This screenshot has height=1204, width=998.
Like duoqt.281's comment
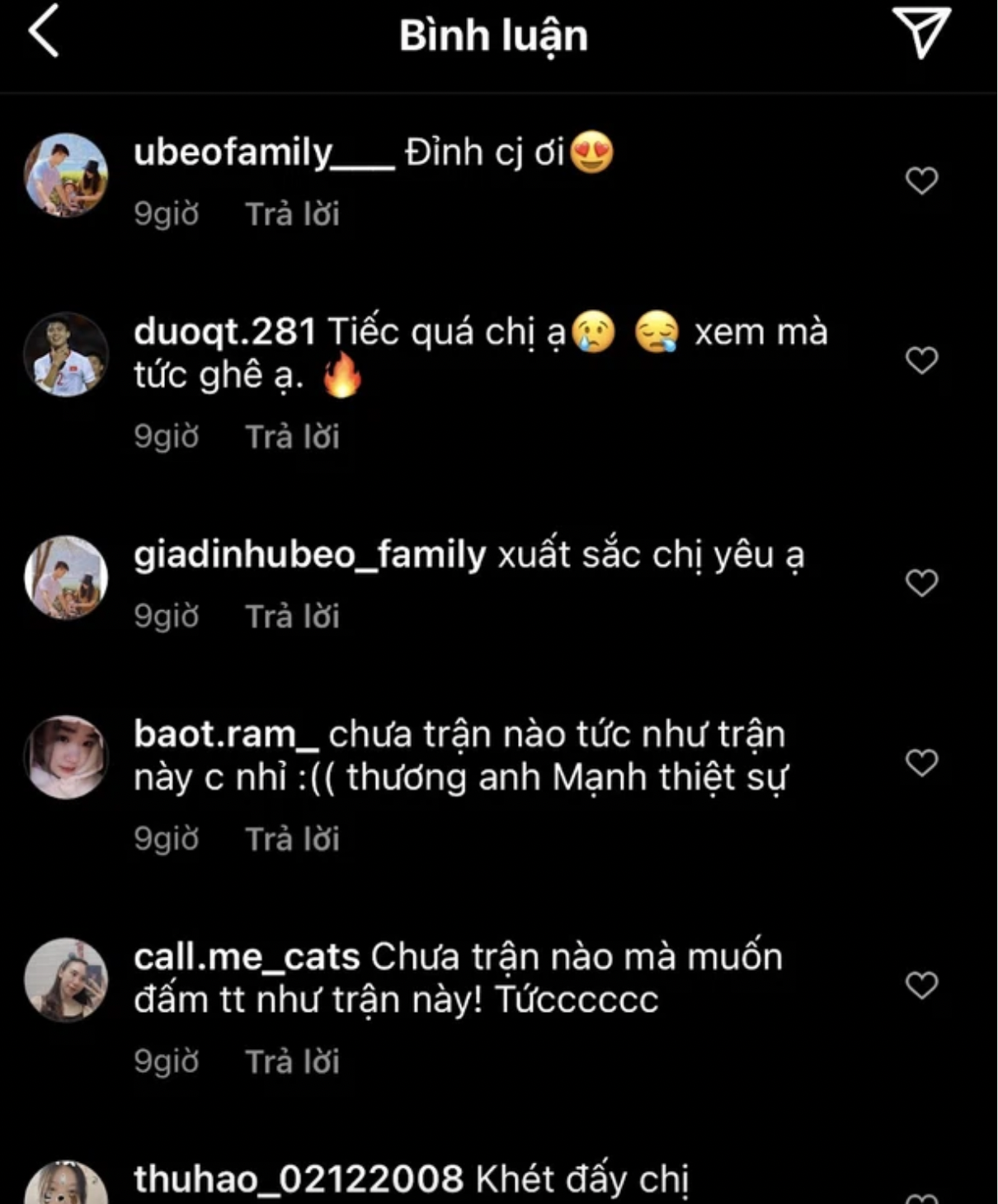(x=921, y=360)
